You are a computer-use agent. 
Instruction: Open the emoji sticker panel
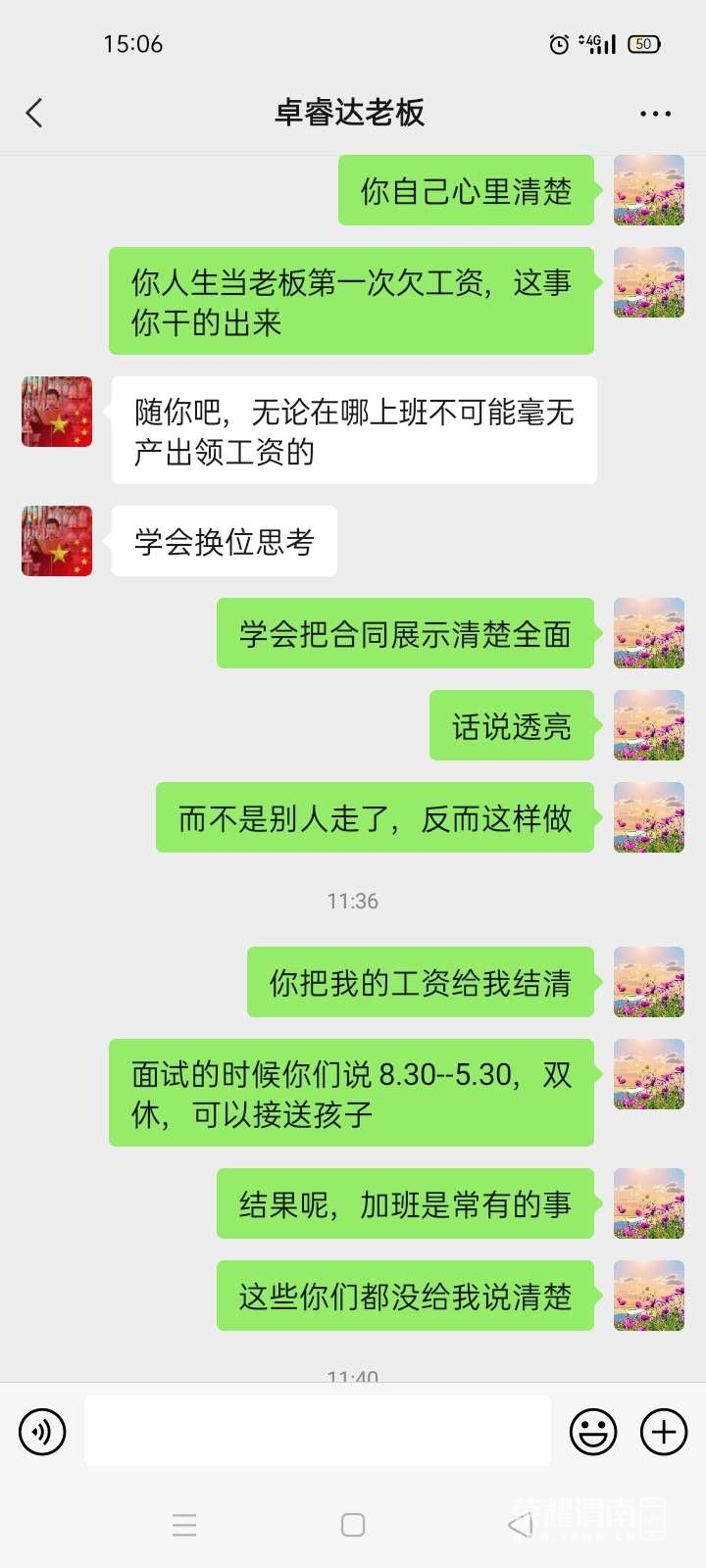(593, 1432)
